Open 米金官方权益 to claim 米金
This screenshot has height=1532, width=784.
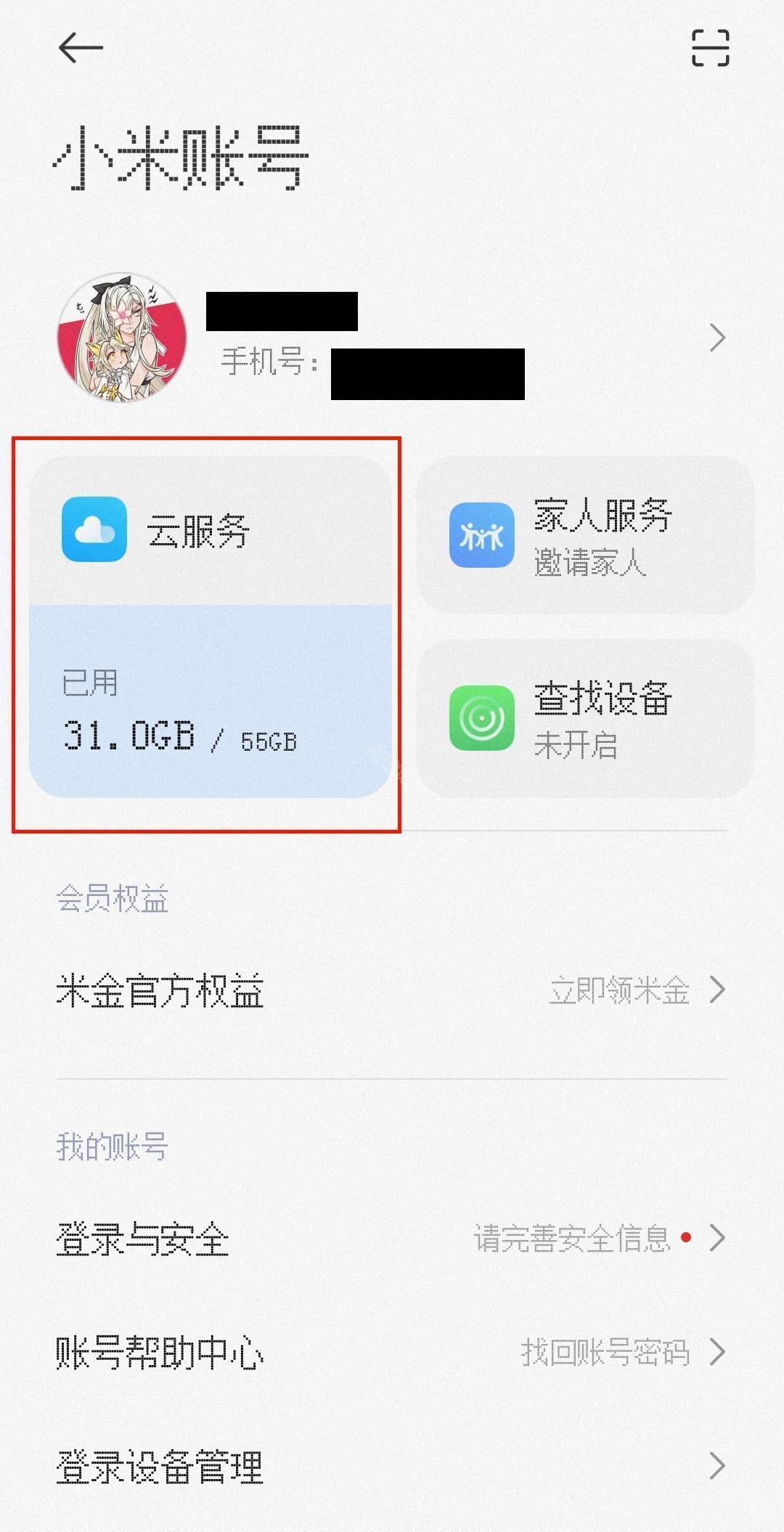click(392, 990)
